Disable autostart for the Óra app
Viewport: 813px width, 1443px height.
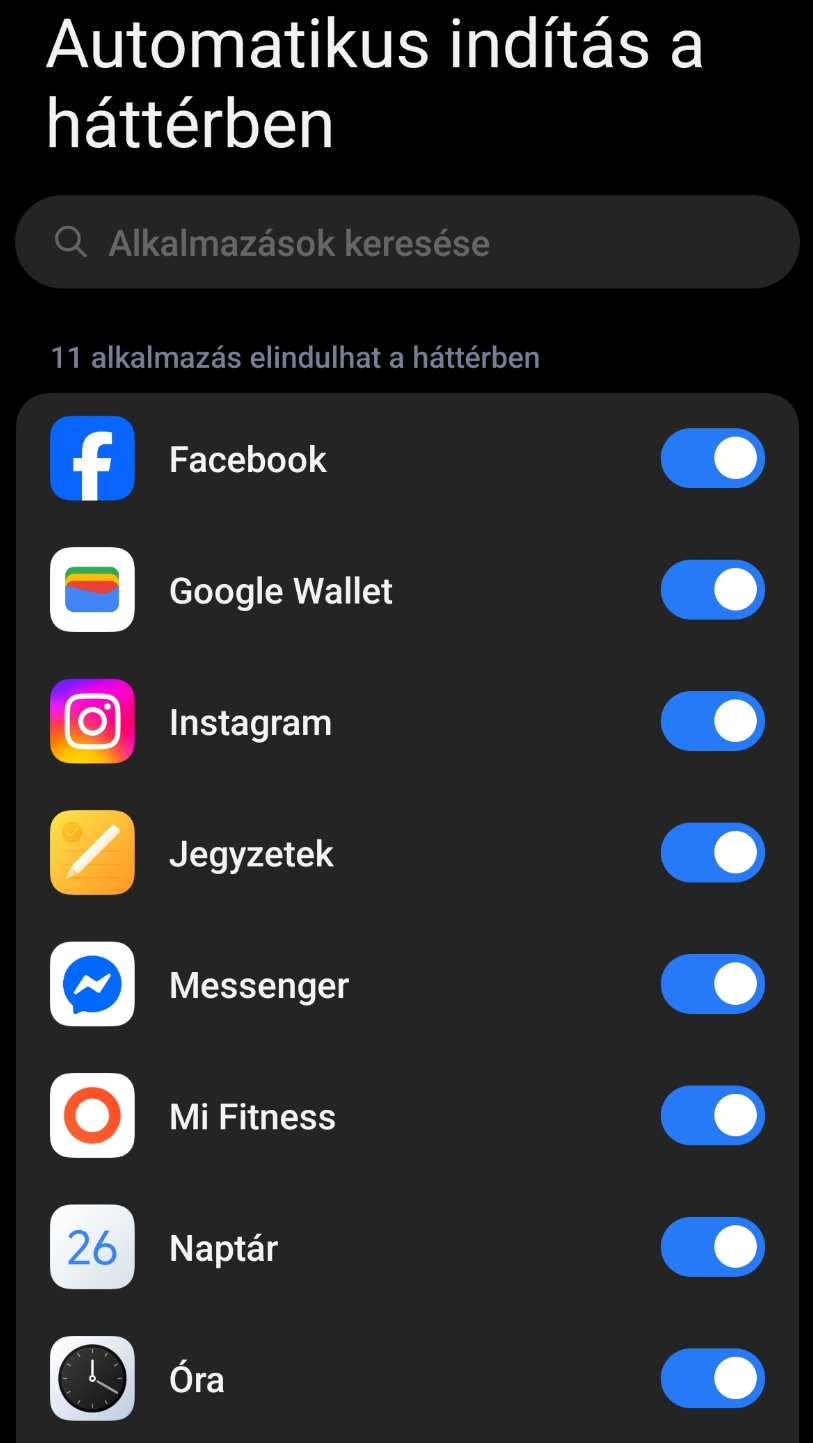pos(712,1379)
